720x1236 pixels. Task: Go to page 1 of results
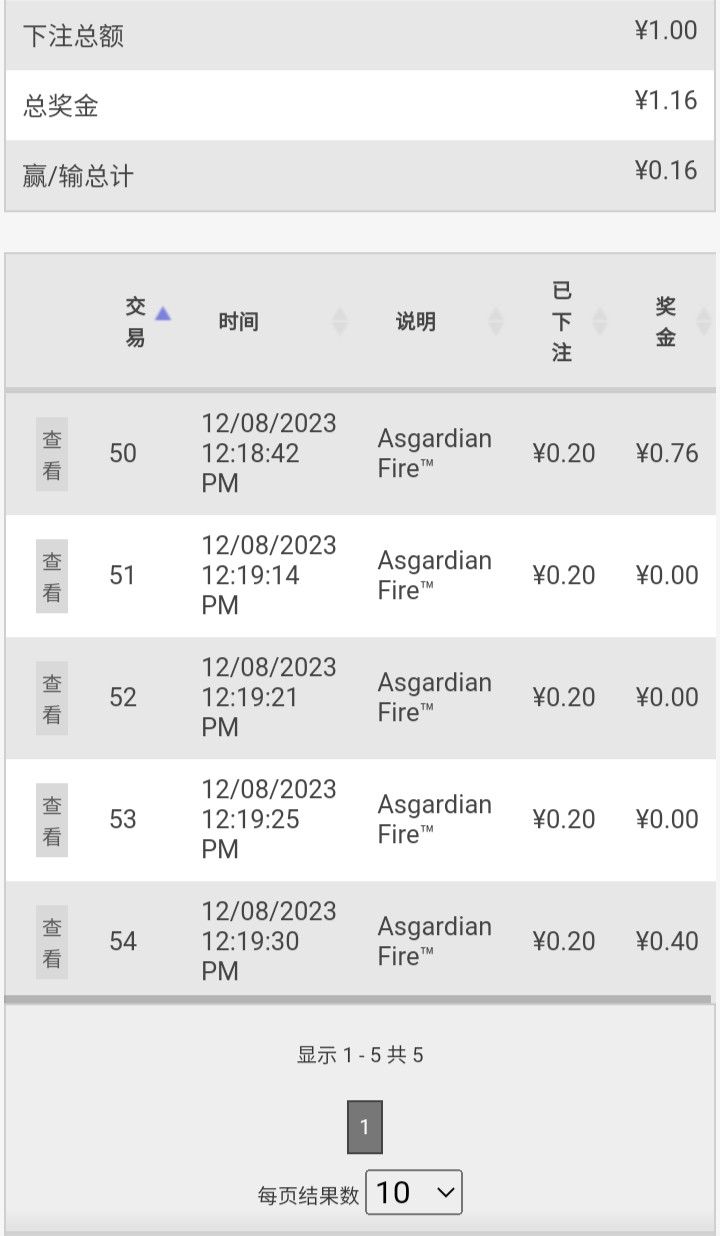(365, 1127)
